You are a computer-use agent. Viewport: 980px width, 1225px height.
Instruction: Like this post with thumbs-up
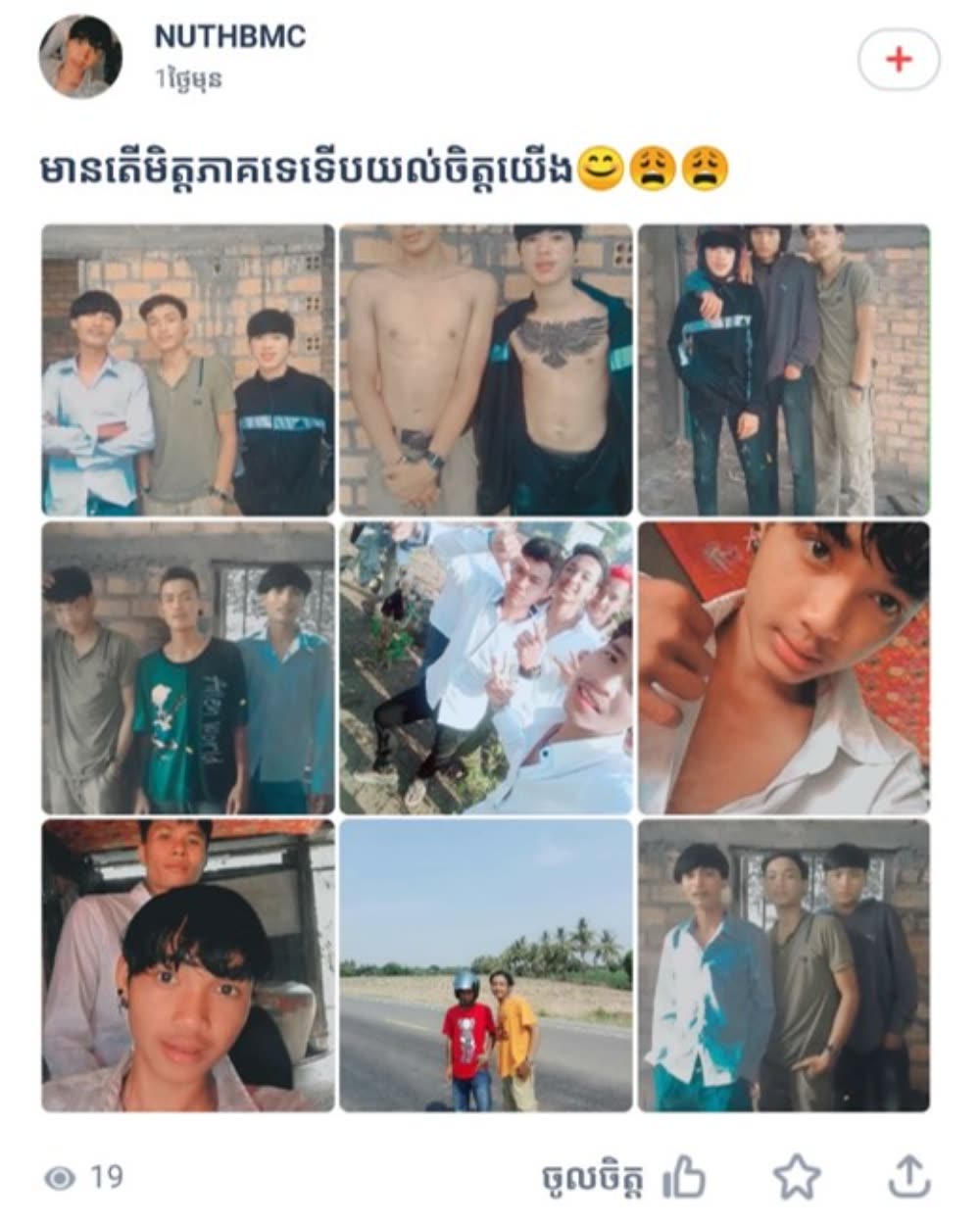click(x=684, y=1176)
